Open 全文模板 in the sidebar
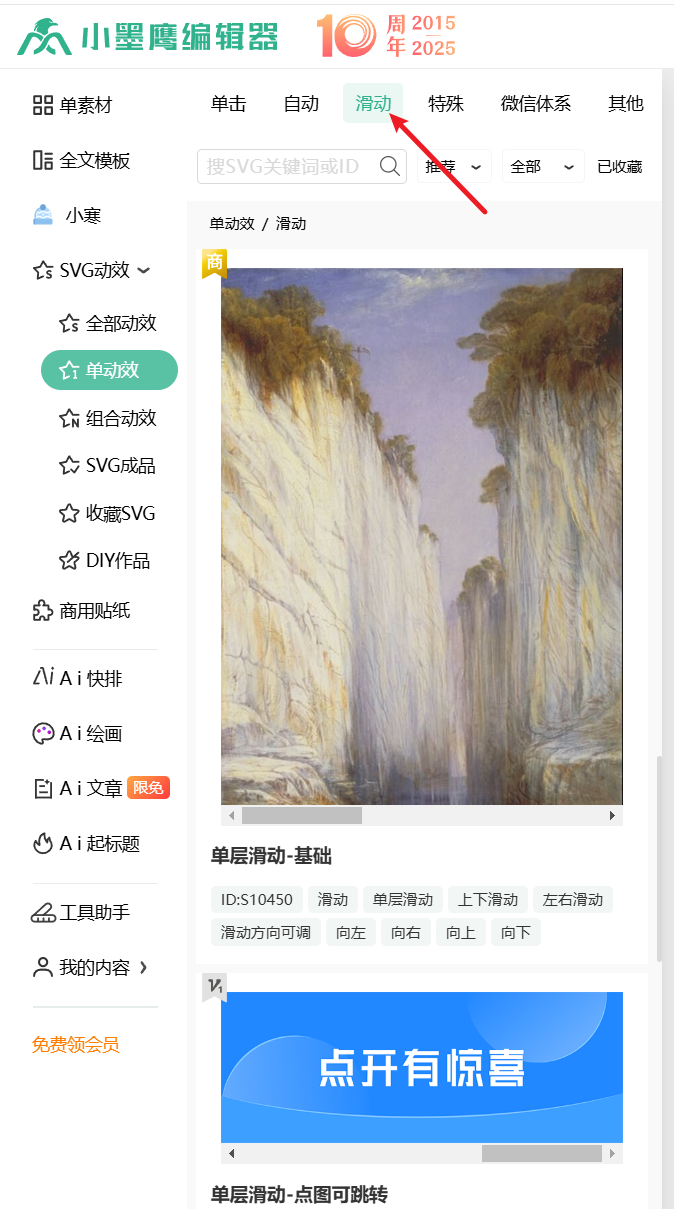Viewport: 674px width, 1209px height. [x=93, y=161]
